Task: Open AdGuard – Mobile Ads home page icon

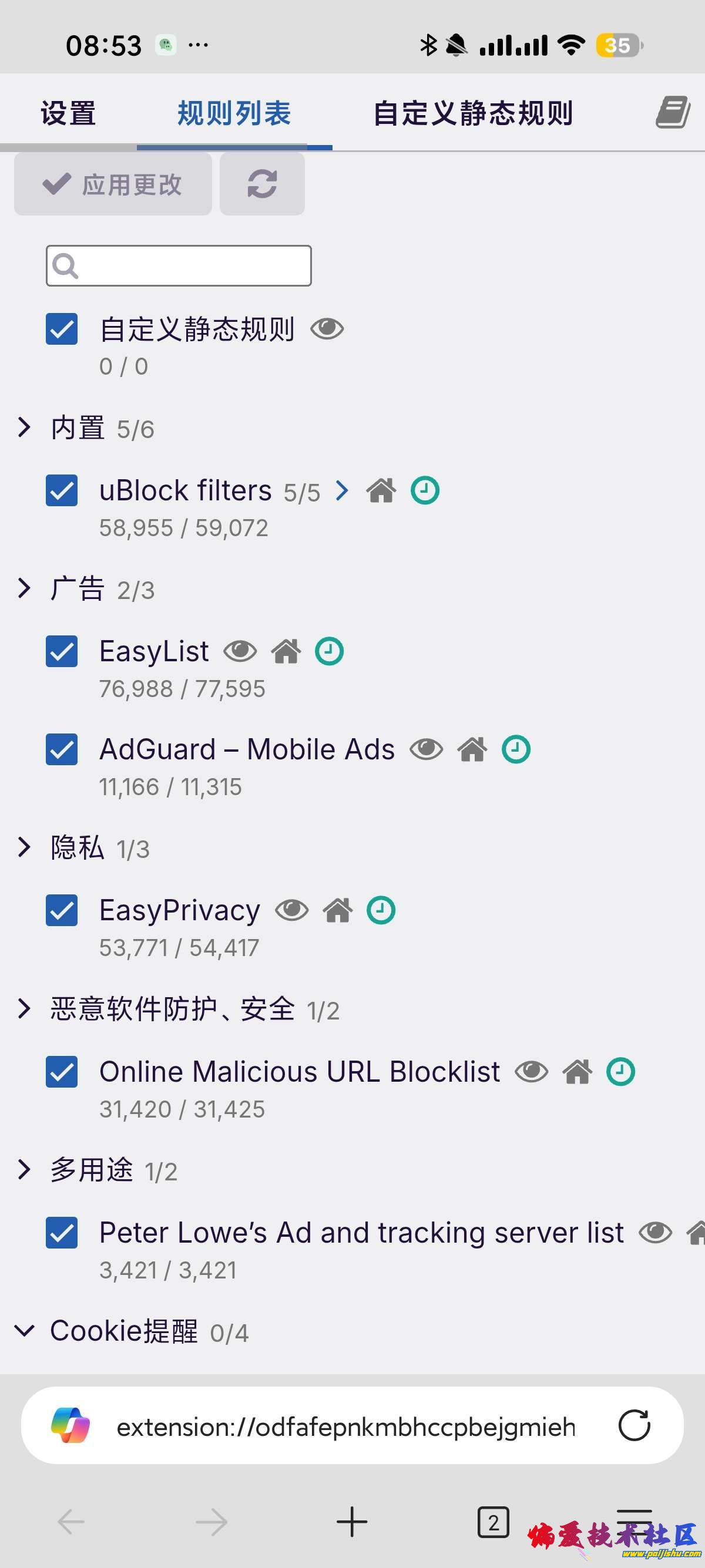Action: pos(472,749)
